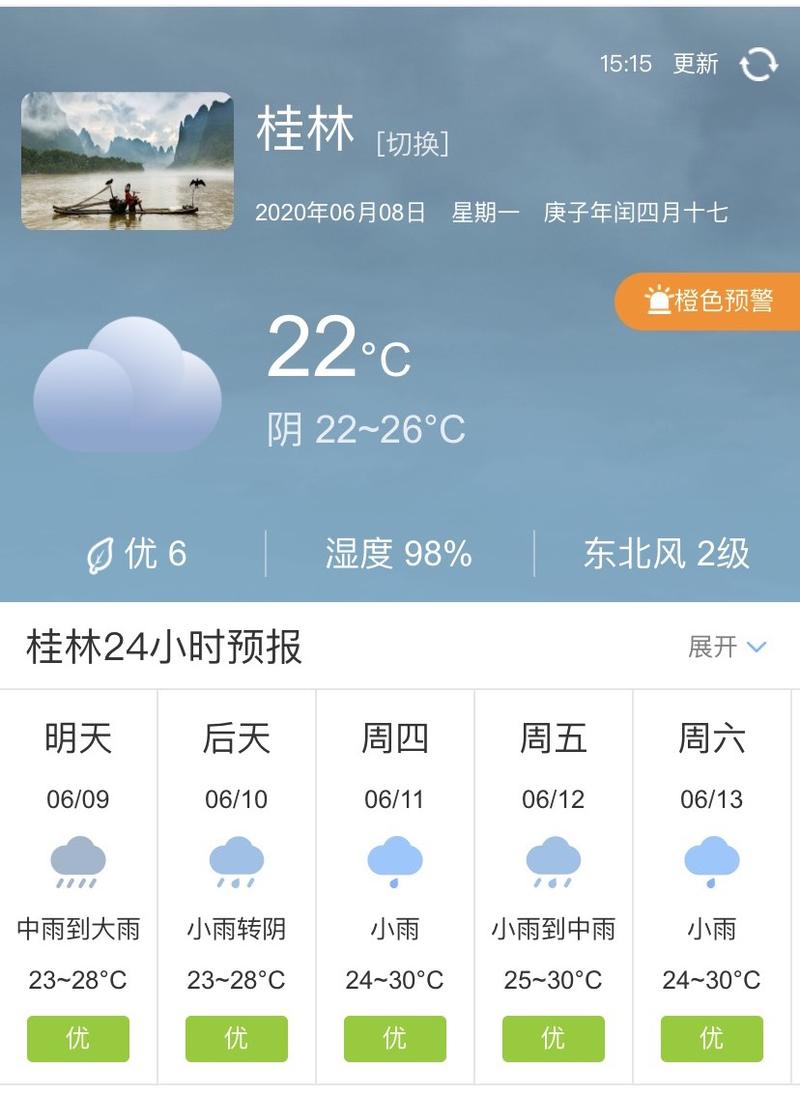The width and height of the screenshot is (800, 1096).
Task: Click the alarm bell on the orange warning badge
Action: [657, 298]
